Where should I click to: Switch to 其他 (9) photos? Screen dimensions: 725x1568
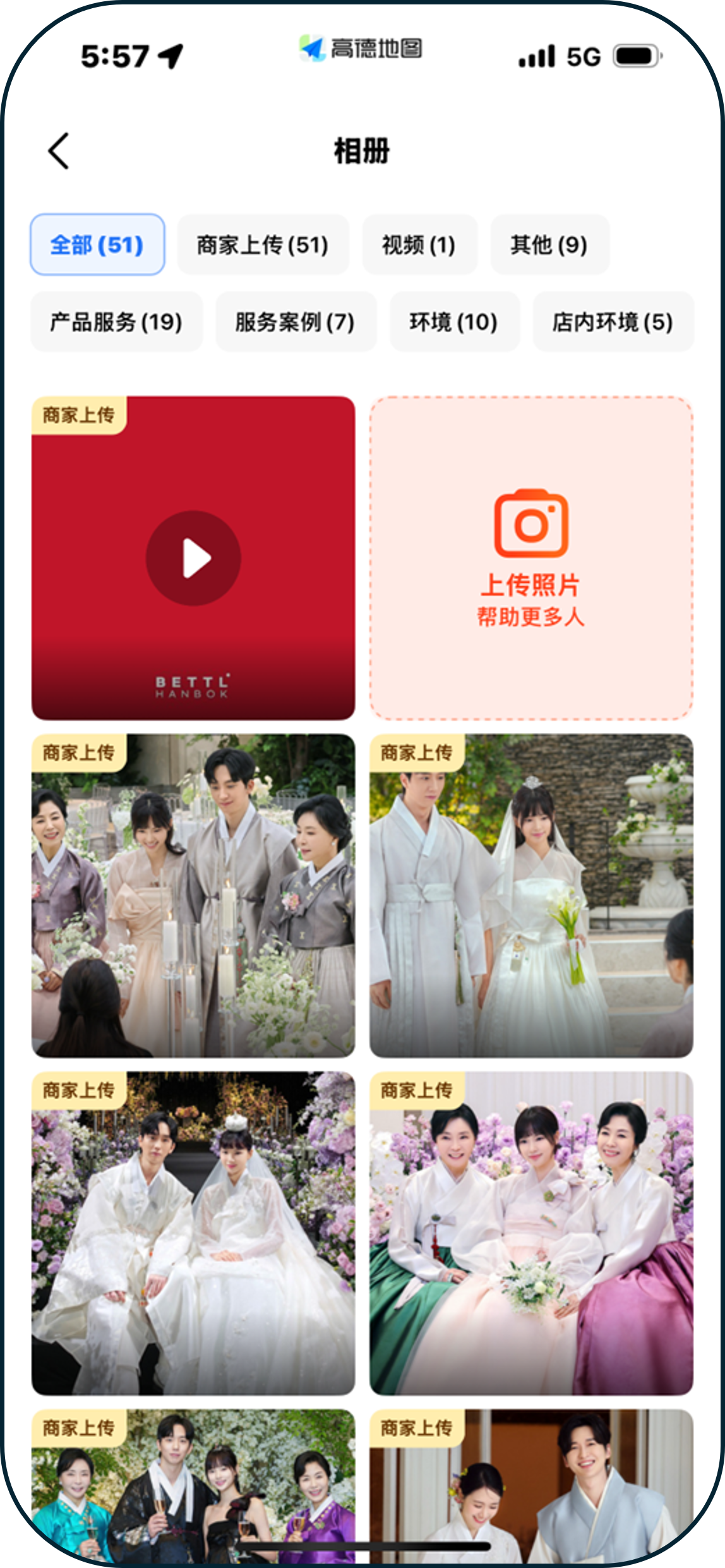(x=549, y=244)
